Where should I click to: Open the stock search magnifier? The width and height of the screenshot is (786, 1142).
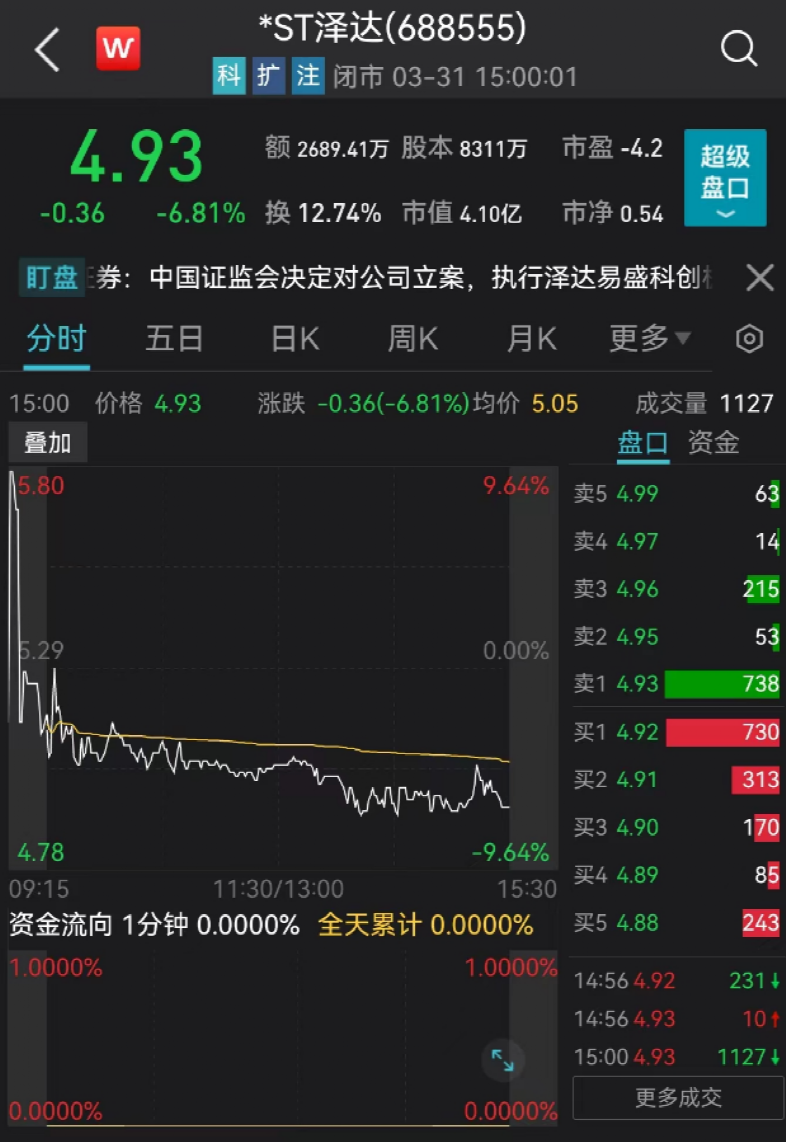tap(739, 48)
